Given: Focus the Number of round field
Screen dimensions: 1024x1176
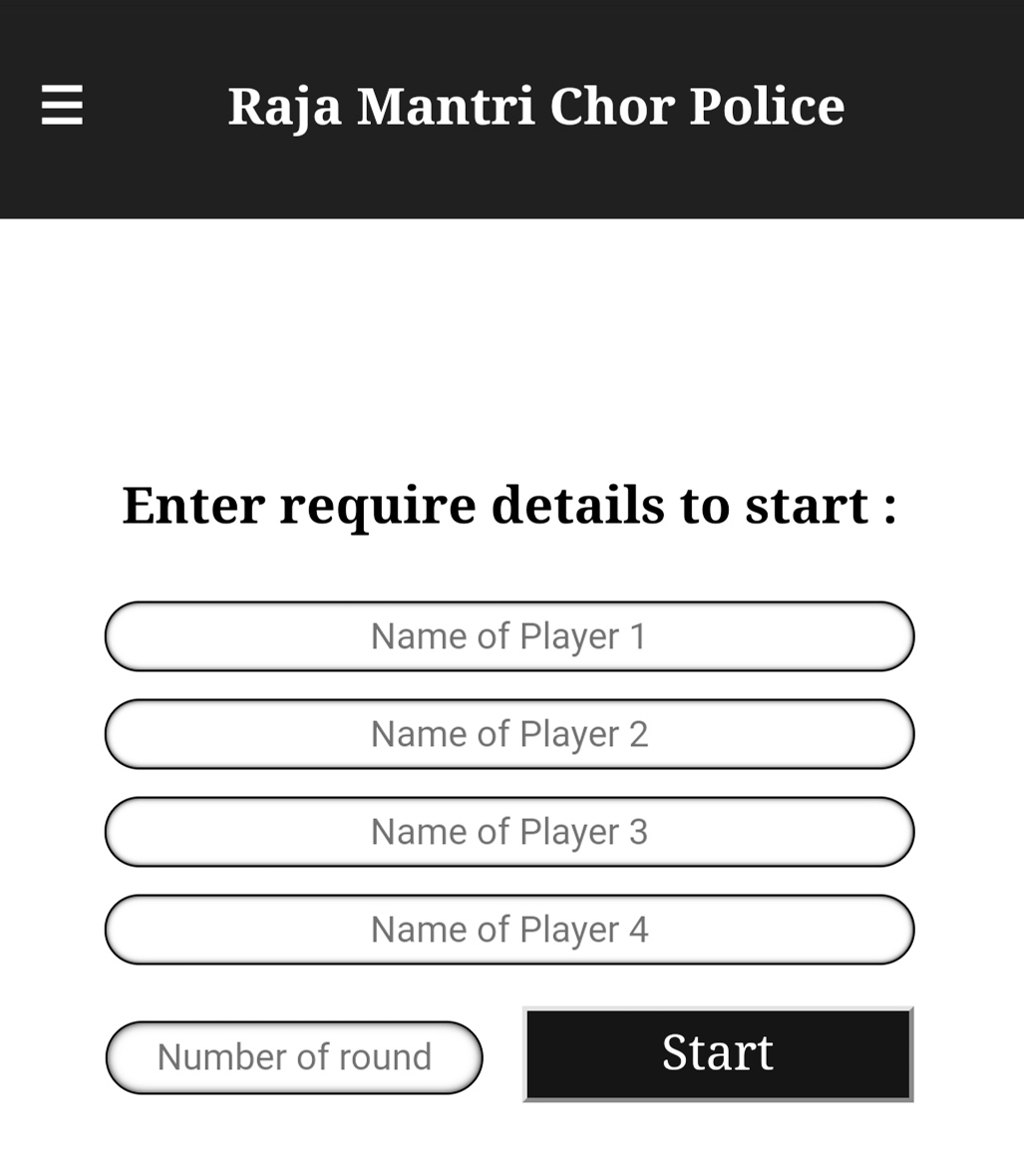Looking at the screenshot, I should coord(294,1057).
